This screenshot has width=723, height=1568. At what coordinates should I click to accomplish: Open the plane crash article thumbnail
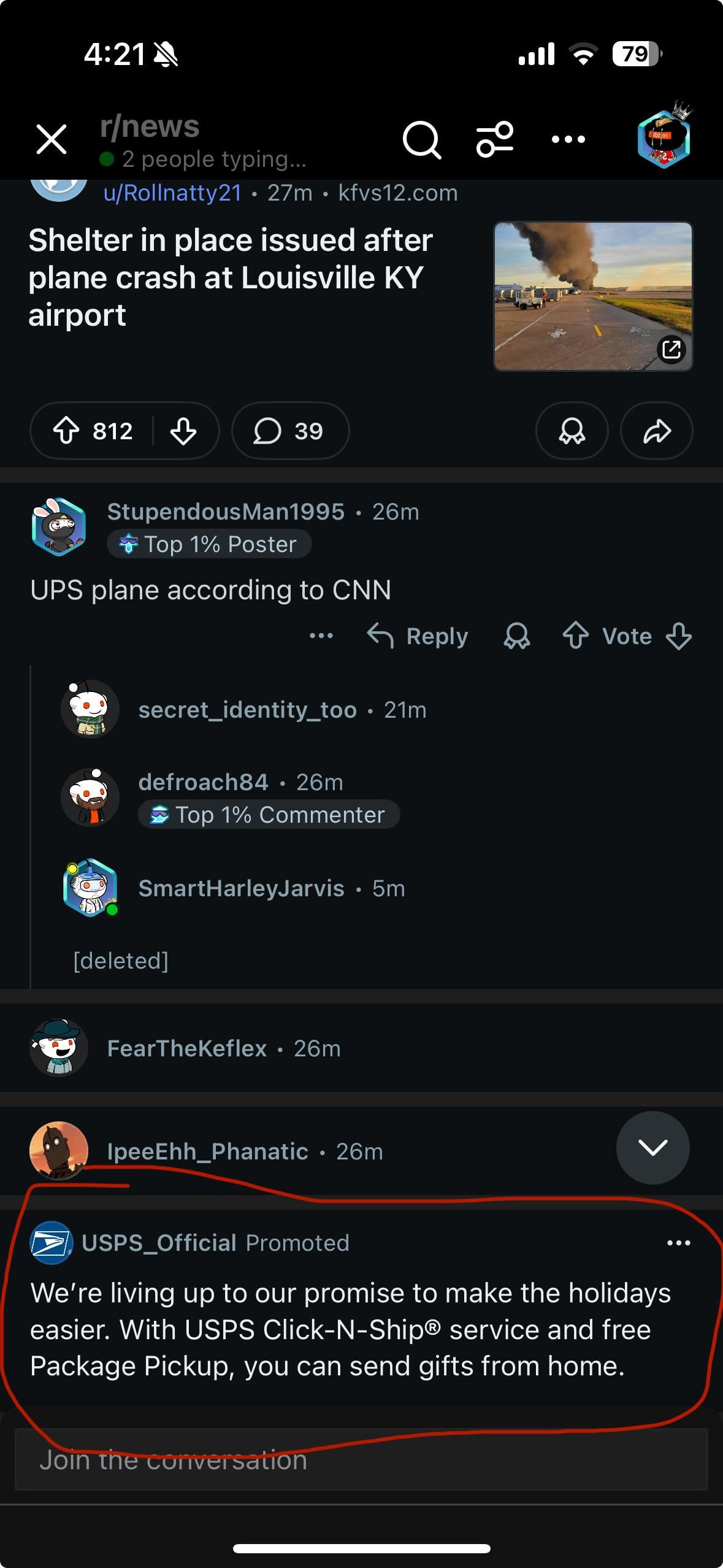tap(593, 296)
